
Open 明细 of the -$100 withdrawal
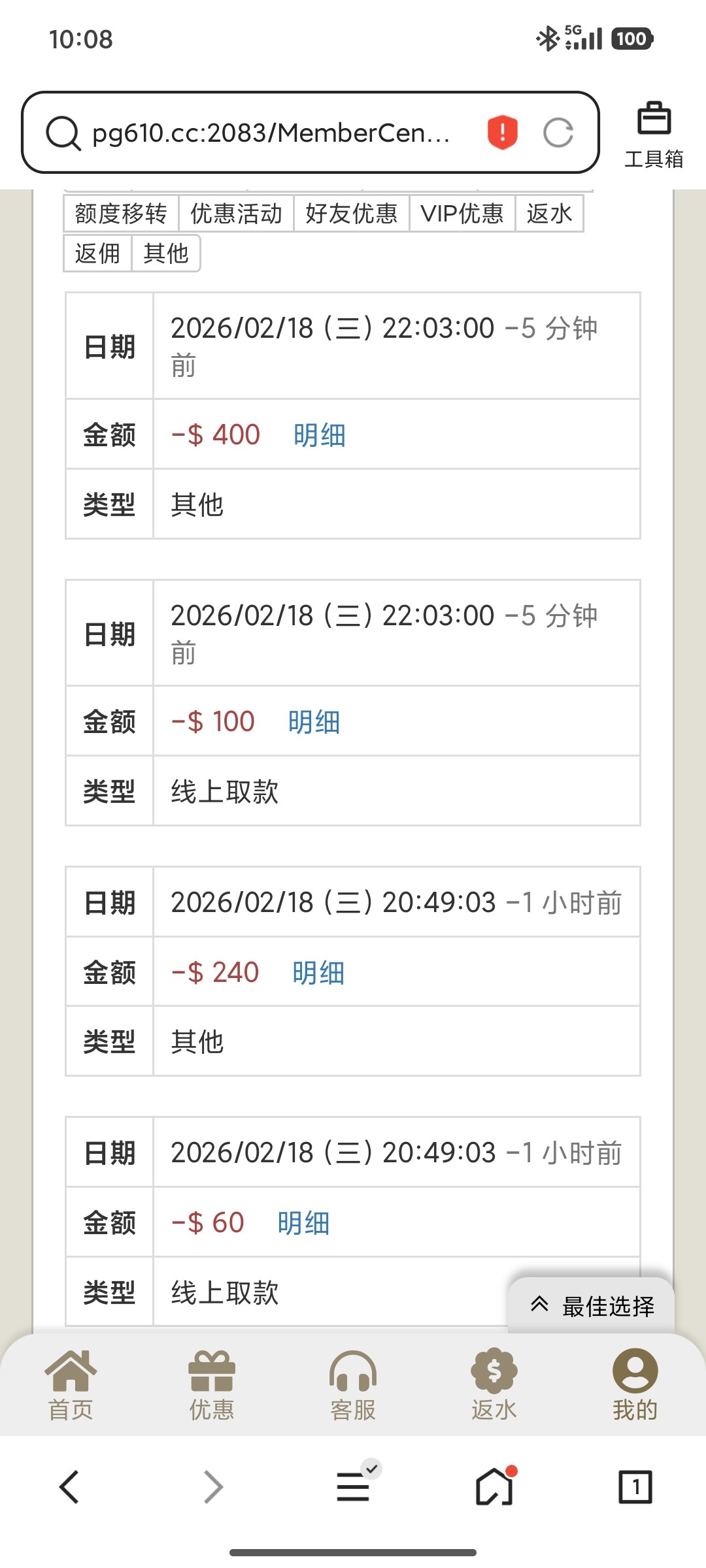click(x=314, y=722)
